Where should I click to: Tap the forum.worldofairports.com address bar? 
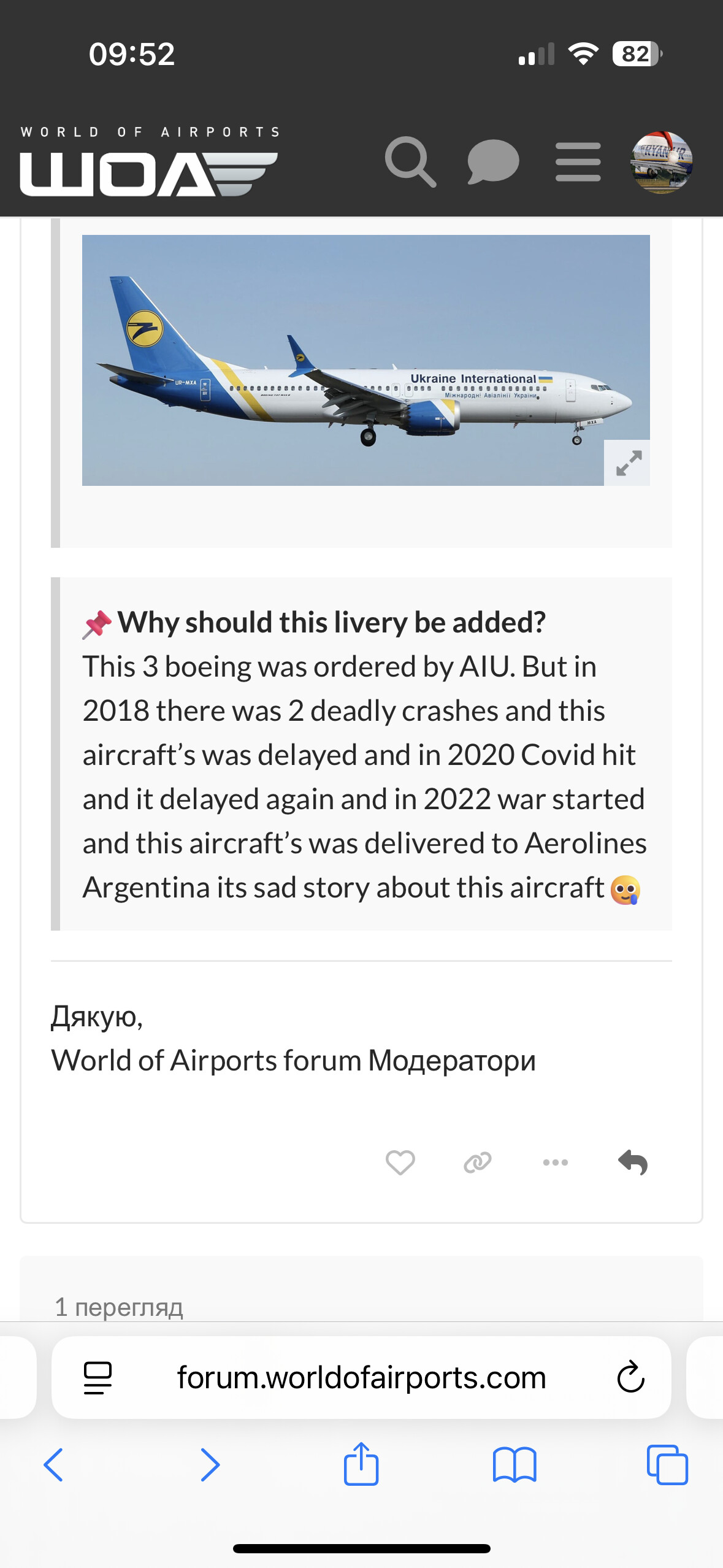[361, 1378]
